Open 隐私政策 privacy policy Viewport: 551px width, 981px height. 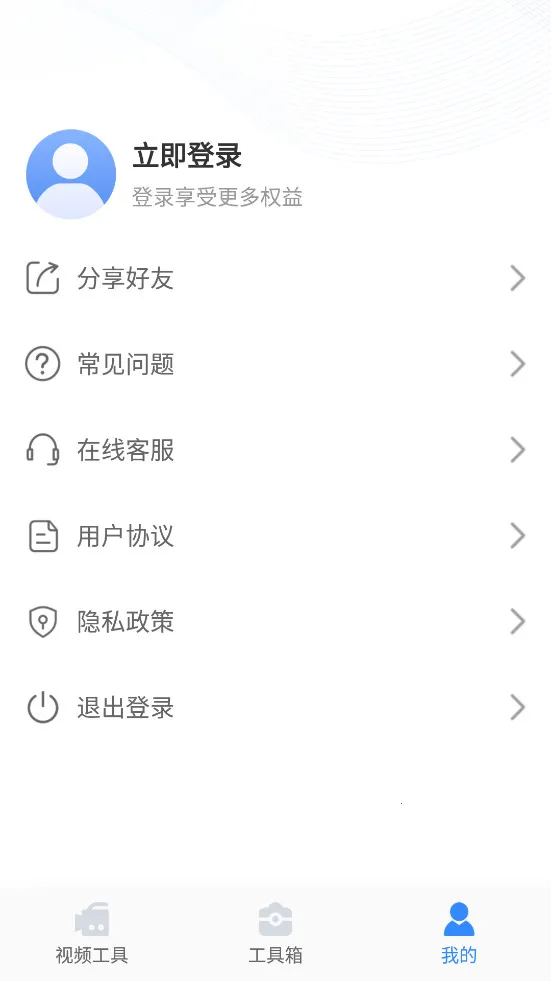pos(275,622)
